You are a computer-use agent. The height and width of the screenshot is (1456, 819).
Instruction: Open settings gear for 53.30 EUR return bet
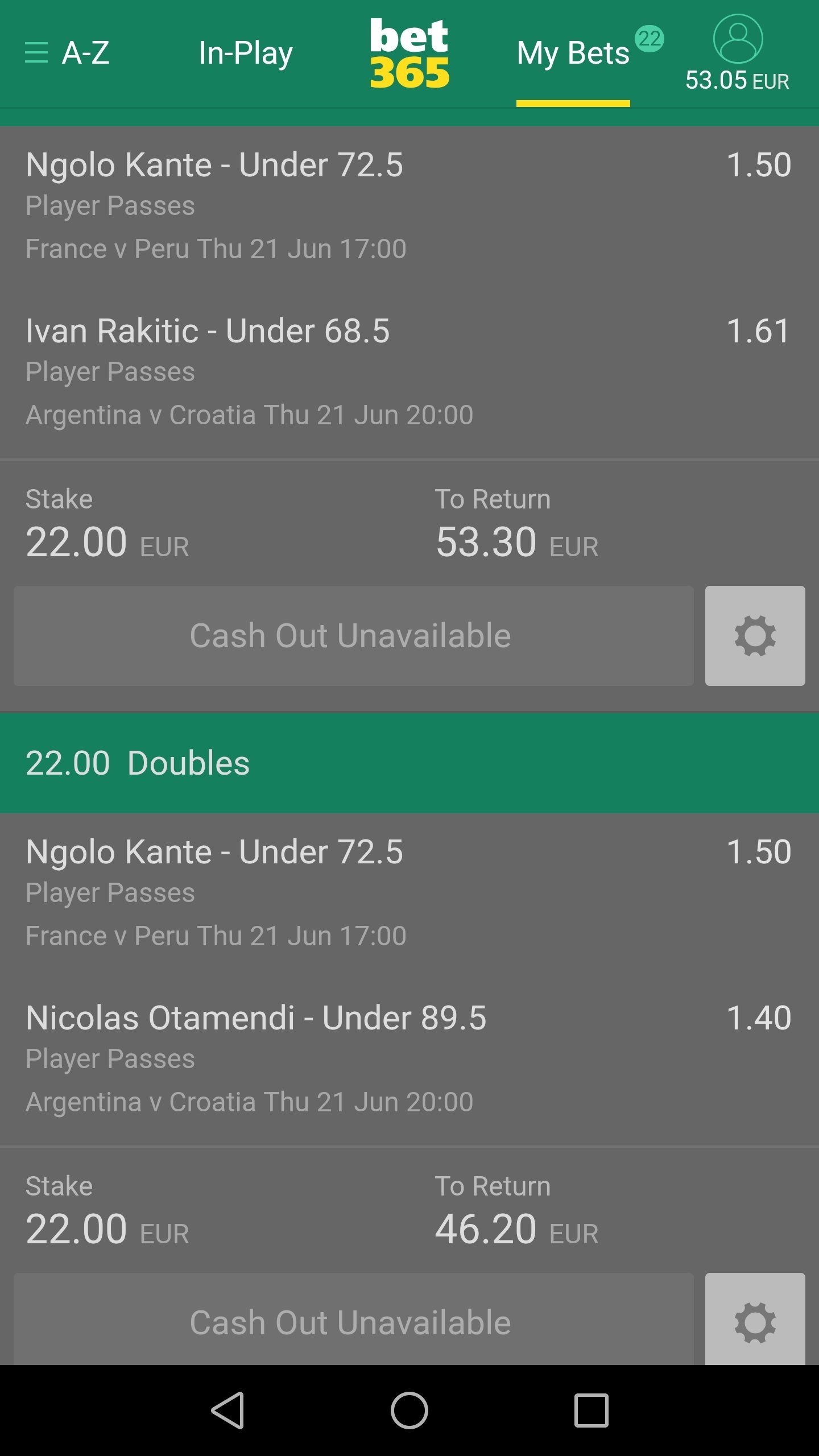[x=755, y=635]
